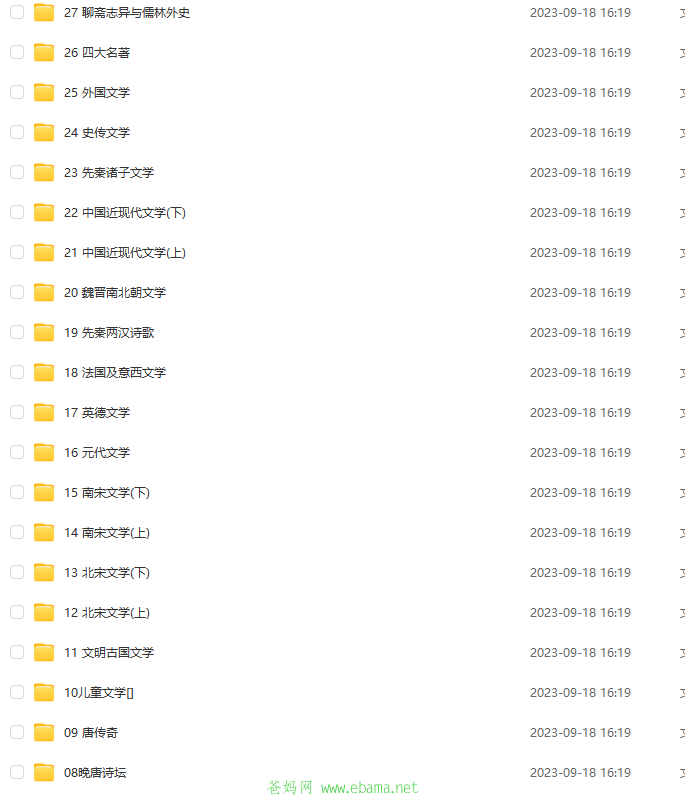Open the 23 先秦诸子文学 folder
The image size is (685, 800).
(108, 172)
